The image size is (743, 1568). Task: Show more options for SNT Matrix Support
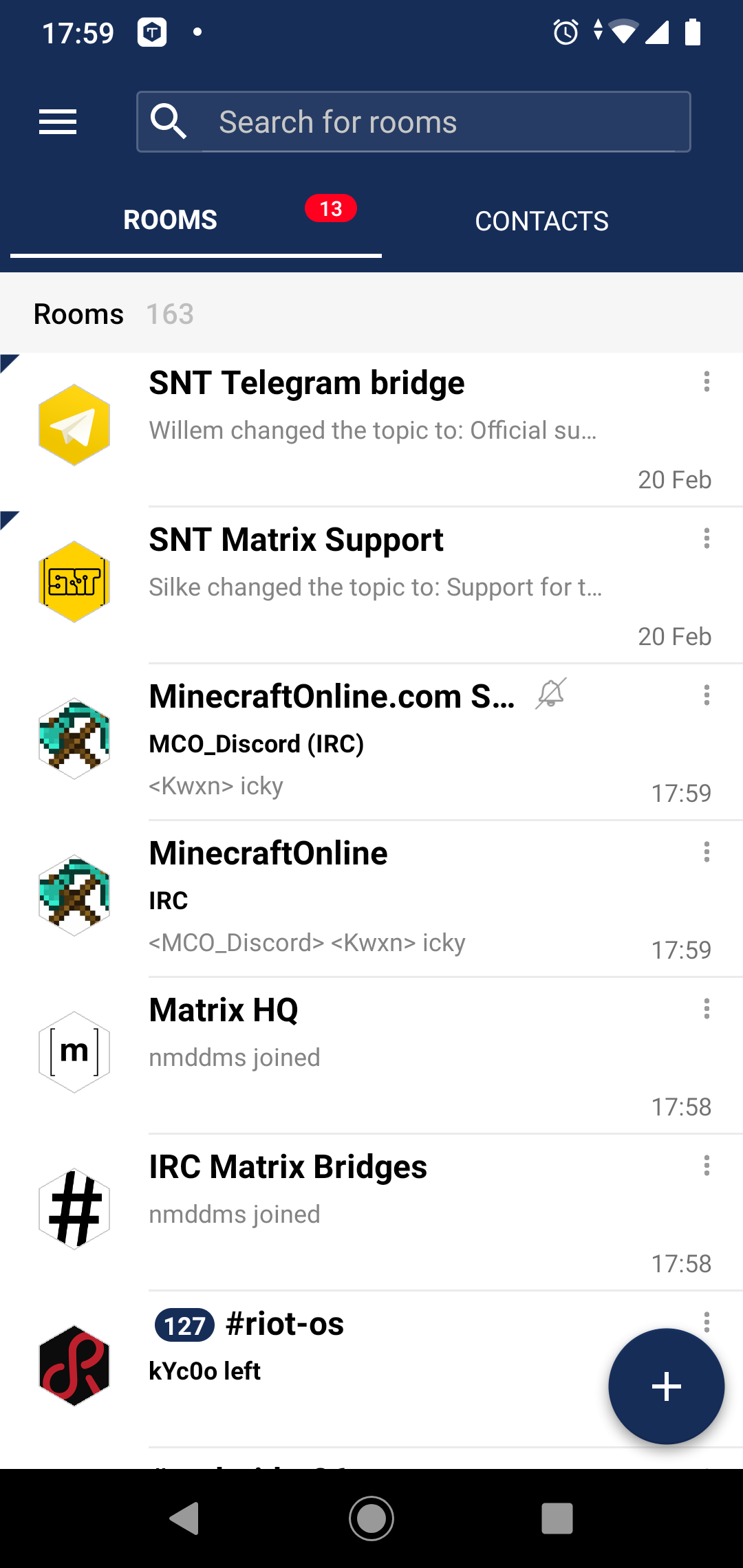pos(707,538)
